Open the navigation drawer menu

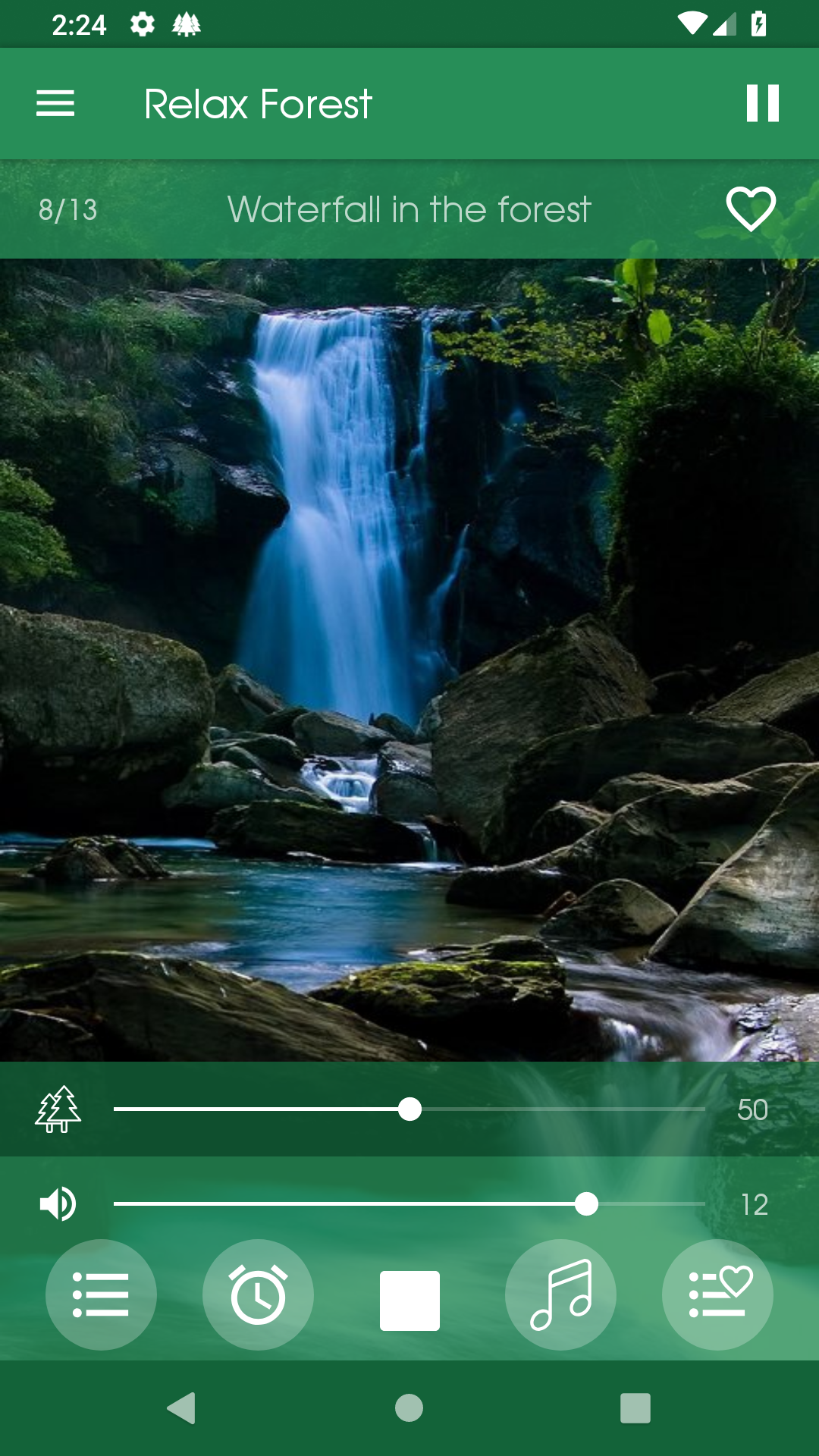point(55,103)
